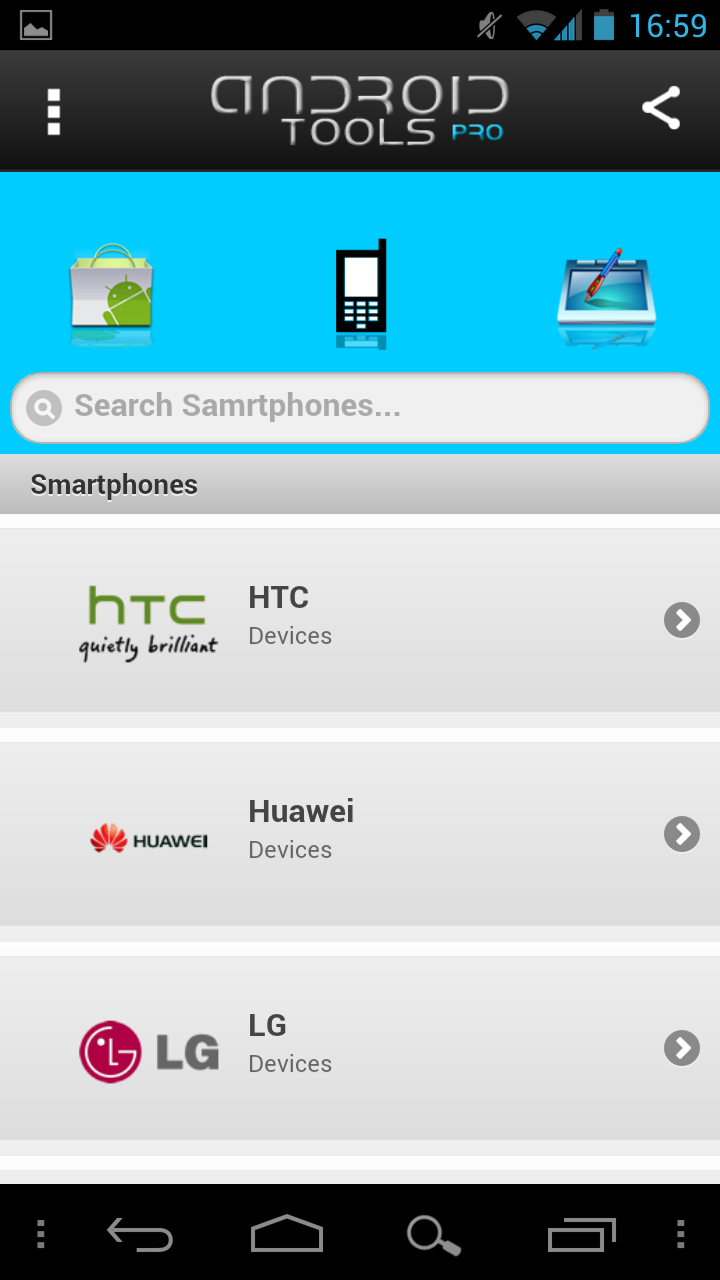Focus the Search Samrtphones field
The width and height of the screenshot is (720, 1280).
[x=360, y=407]
